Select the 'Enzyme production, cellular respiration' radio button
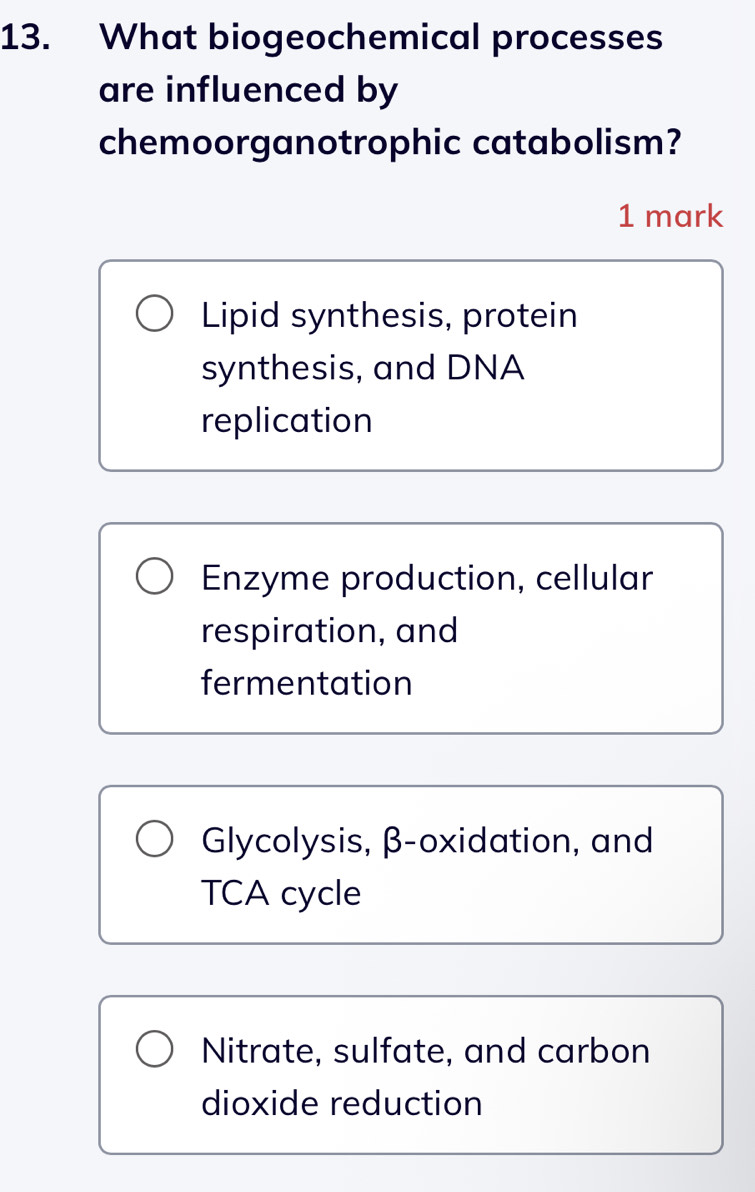Screen dimensions: 755x1192 click(155, 576)
